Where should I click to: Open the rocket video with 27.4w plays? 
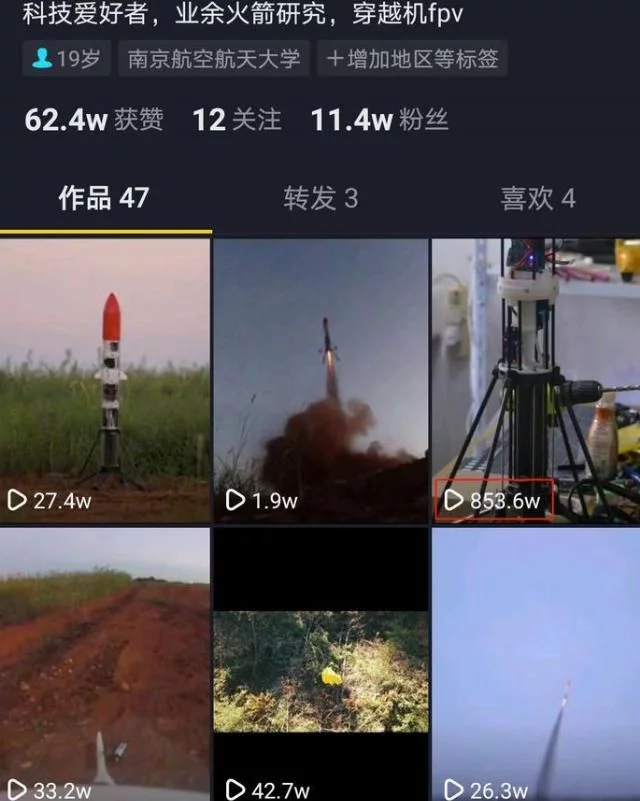(105, 380)
